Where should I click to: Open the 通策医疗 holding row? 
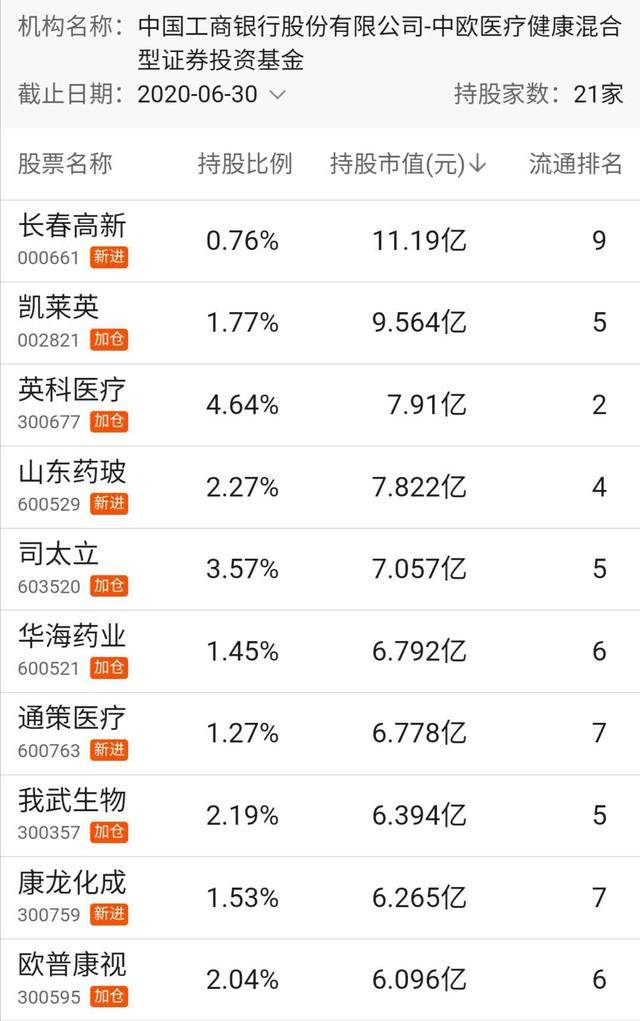point(73,717)
